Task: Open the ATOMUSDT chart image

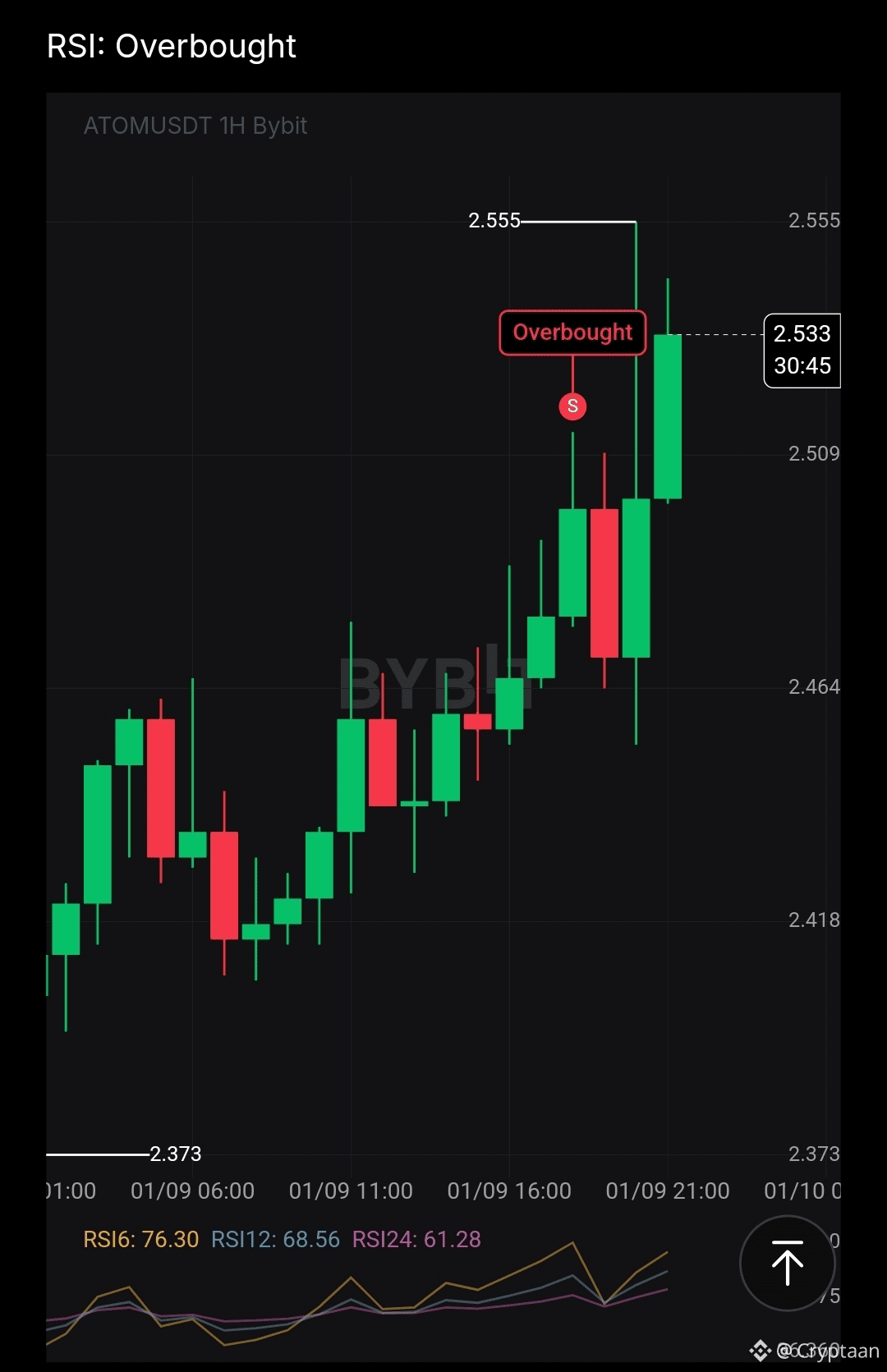Action: (x=443, y=657)
